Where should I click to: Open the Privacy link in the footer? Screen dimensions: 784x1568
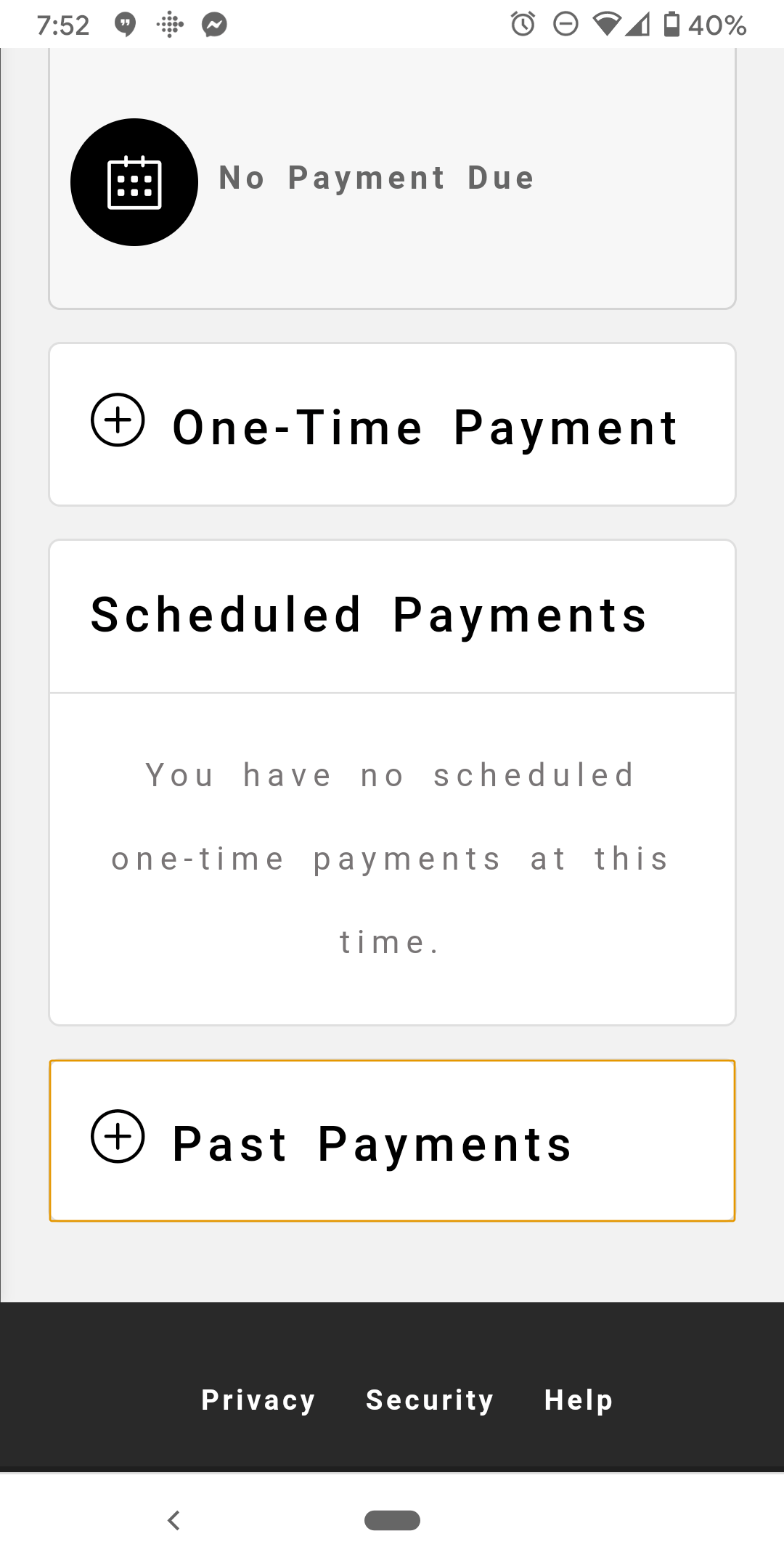(x=258, y=1400)
